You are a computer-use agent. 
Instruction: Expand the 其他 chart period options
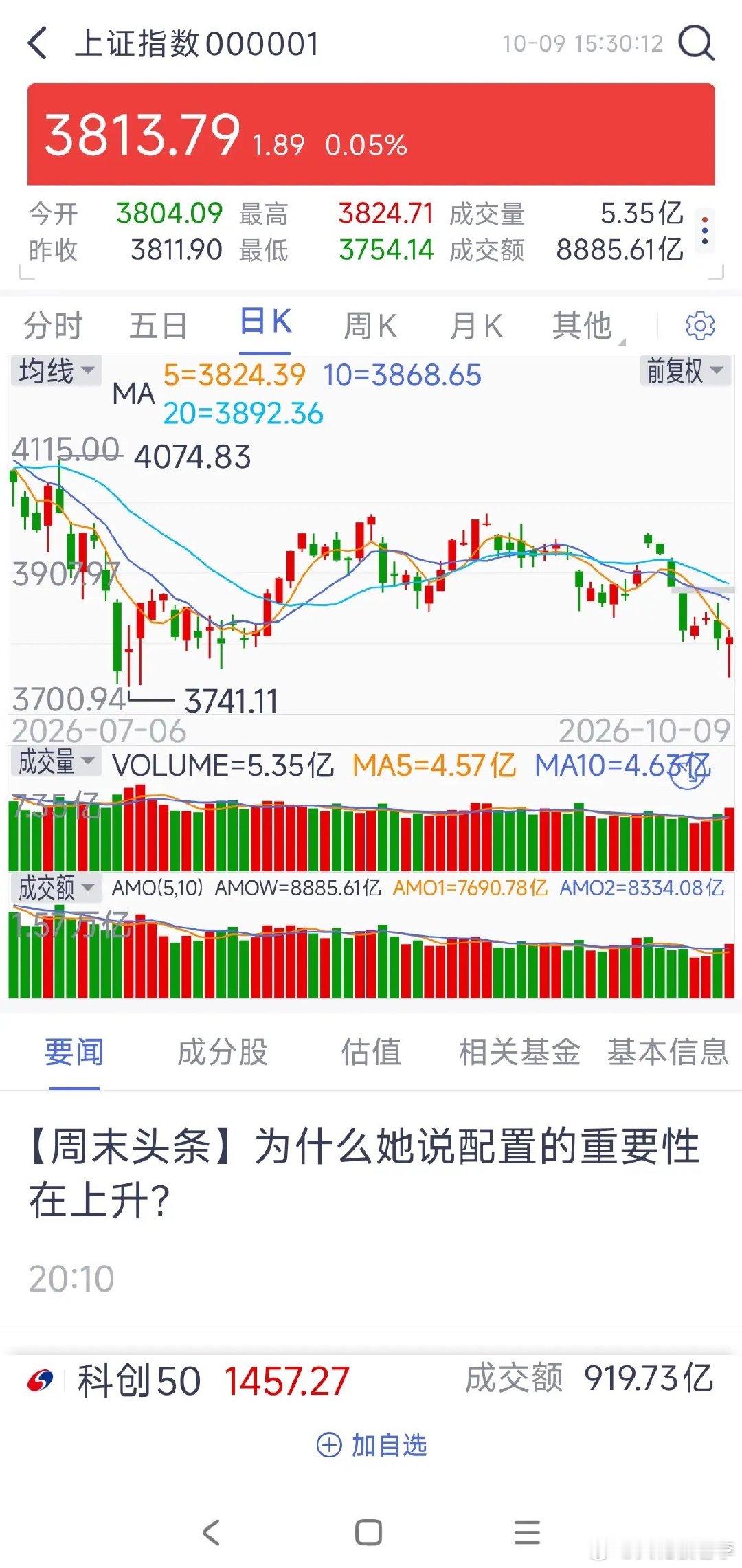click(x=583, y=325)
